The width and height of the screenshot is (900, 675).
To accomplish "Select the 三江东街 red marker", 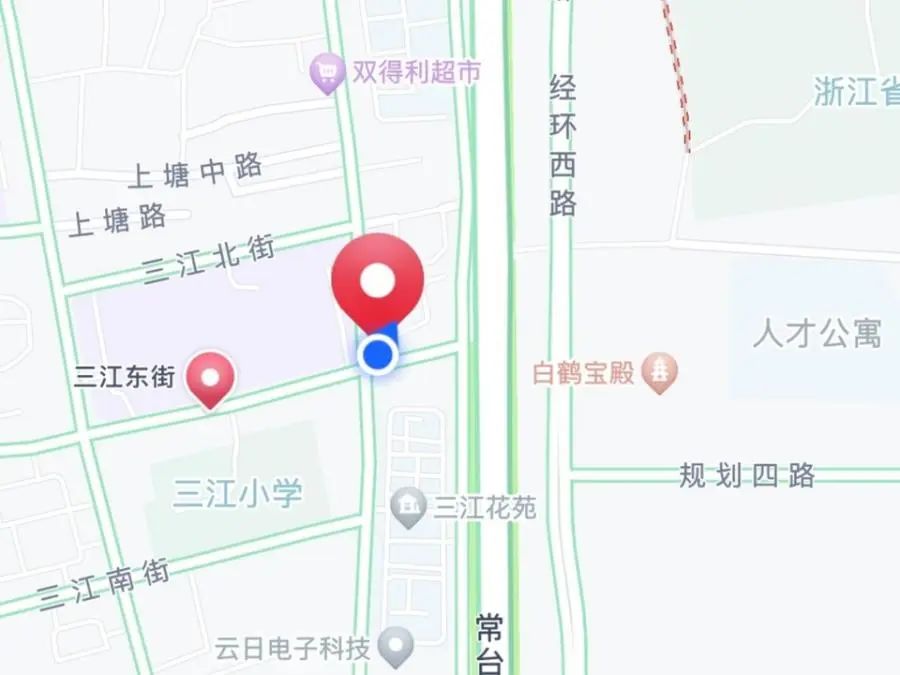I will click(211, 377).
